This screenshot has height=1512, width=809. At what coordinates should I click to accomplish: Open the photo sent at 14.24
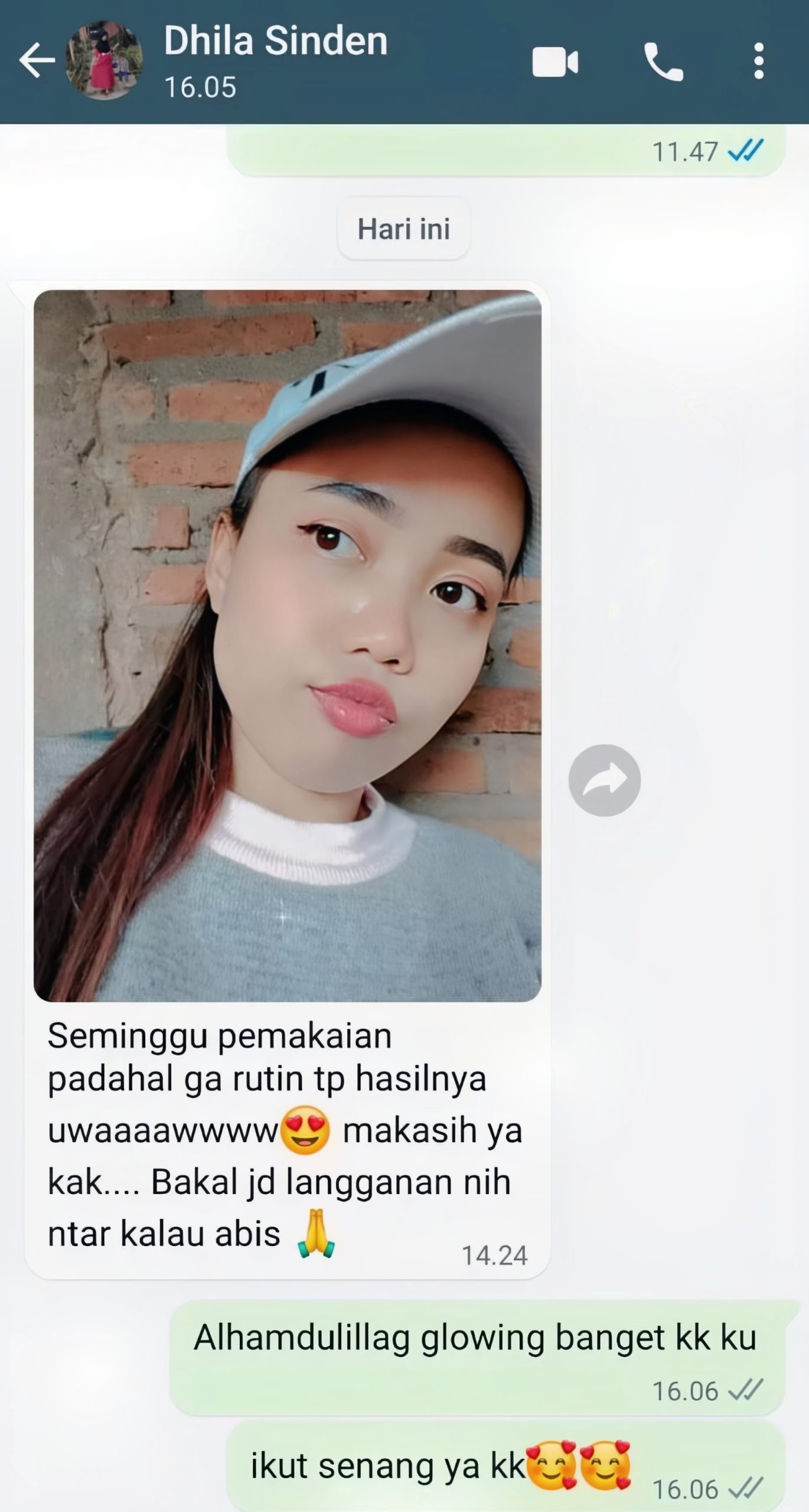[x=288, y=645]
